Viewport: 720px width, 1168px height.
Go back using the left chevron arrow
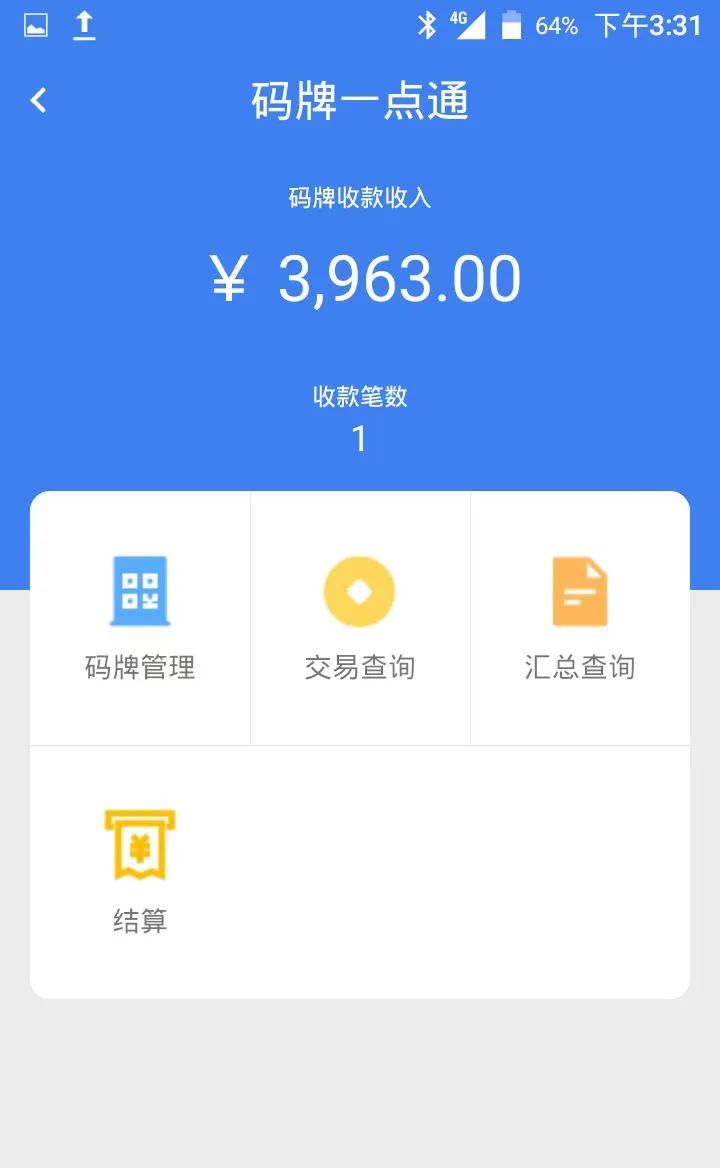click(x=38, y=101)
